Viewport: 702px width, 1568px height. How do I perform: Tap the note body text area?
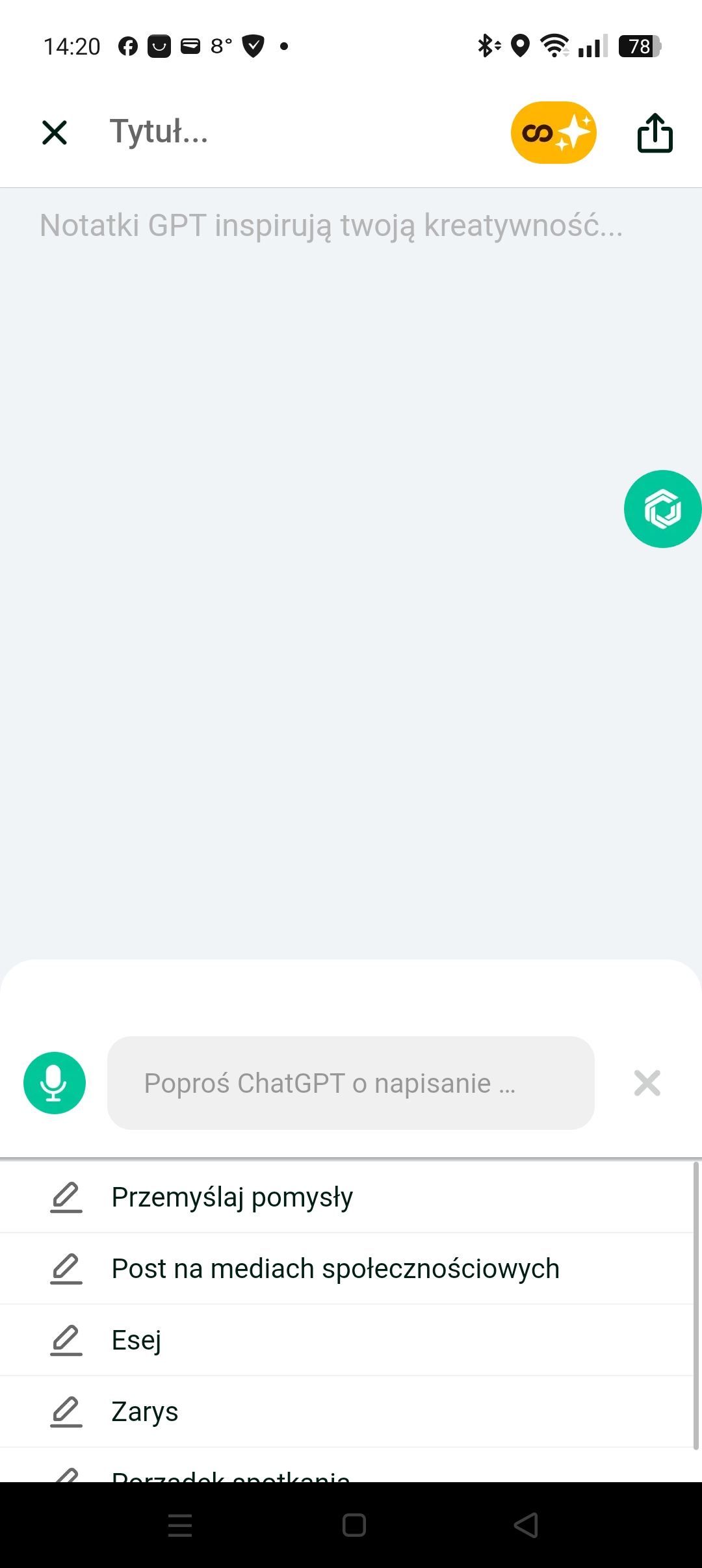coord(351,572)
